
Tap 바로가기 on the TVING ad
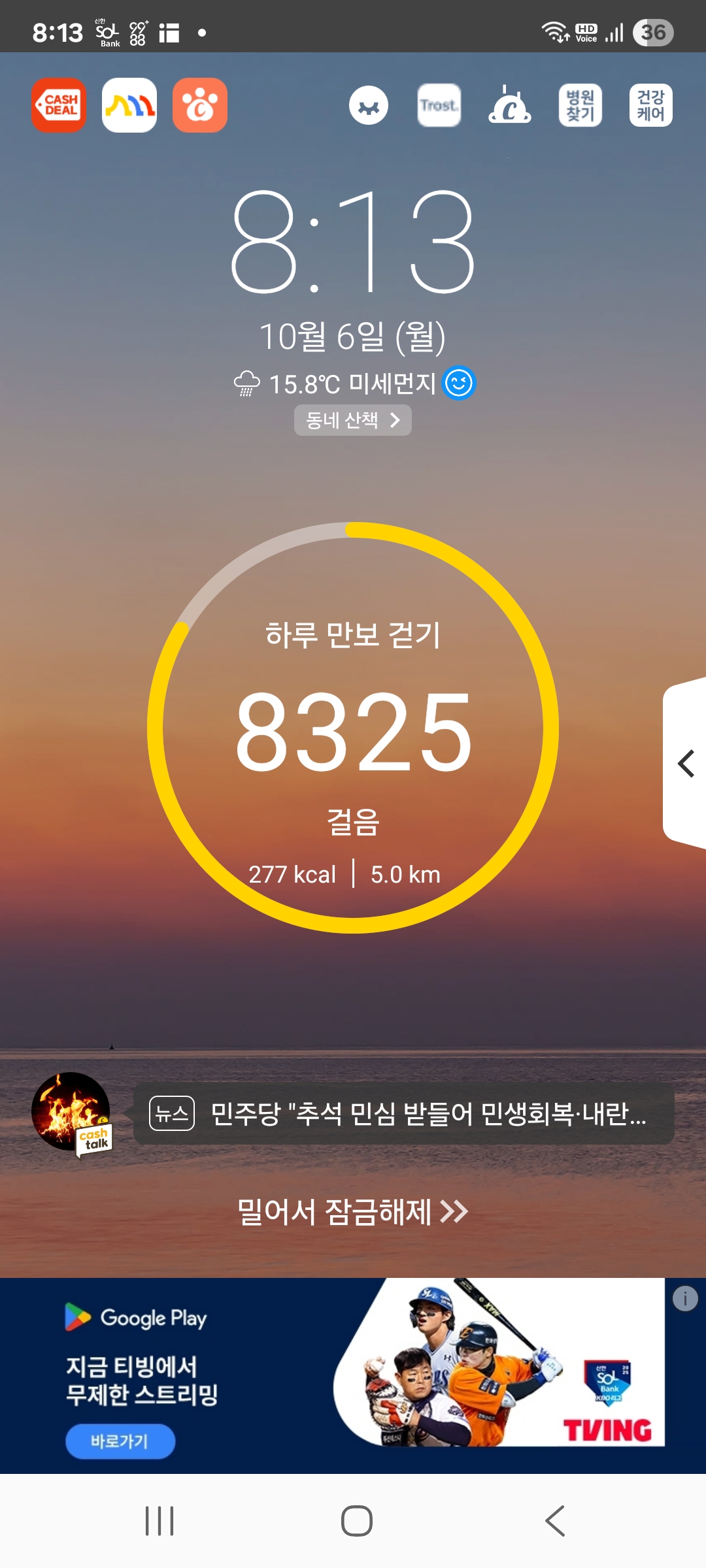tap(120, 1441)
